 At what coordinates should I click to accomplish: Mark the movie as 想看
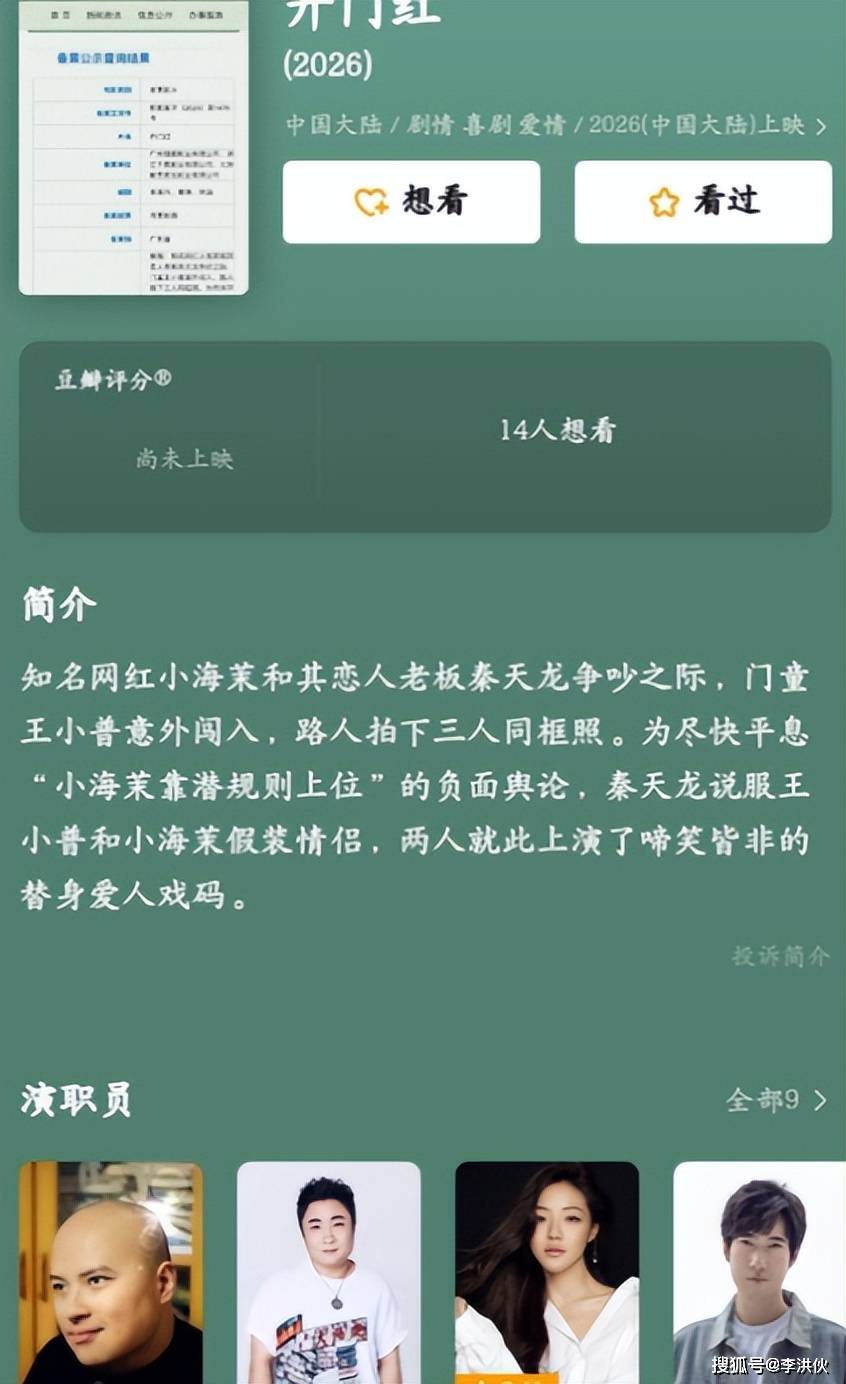coord(411,202)
